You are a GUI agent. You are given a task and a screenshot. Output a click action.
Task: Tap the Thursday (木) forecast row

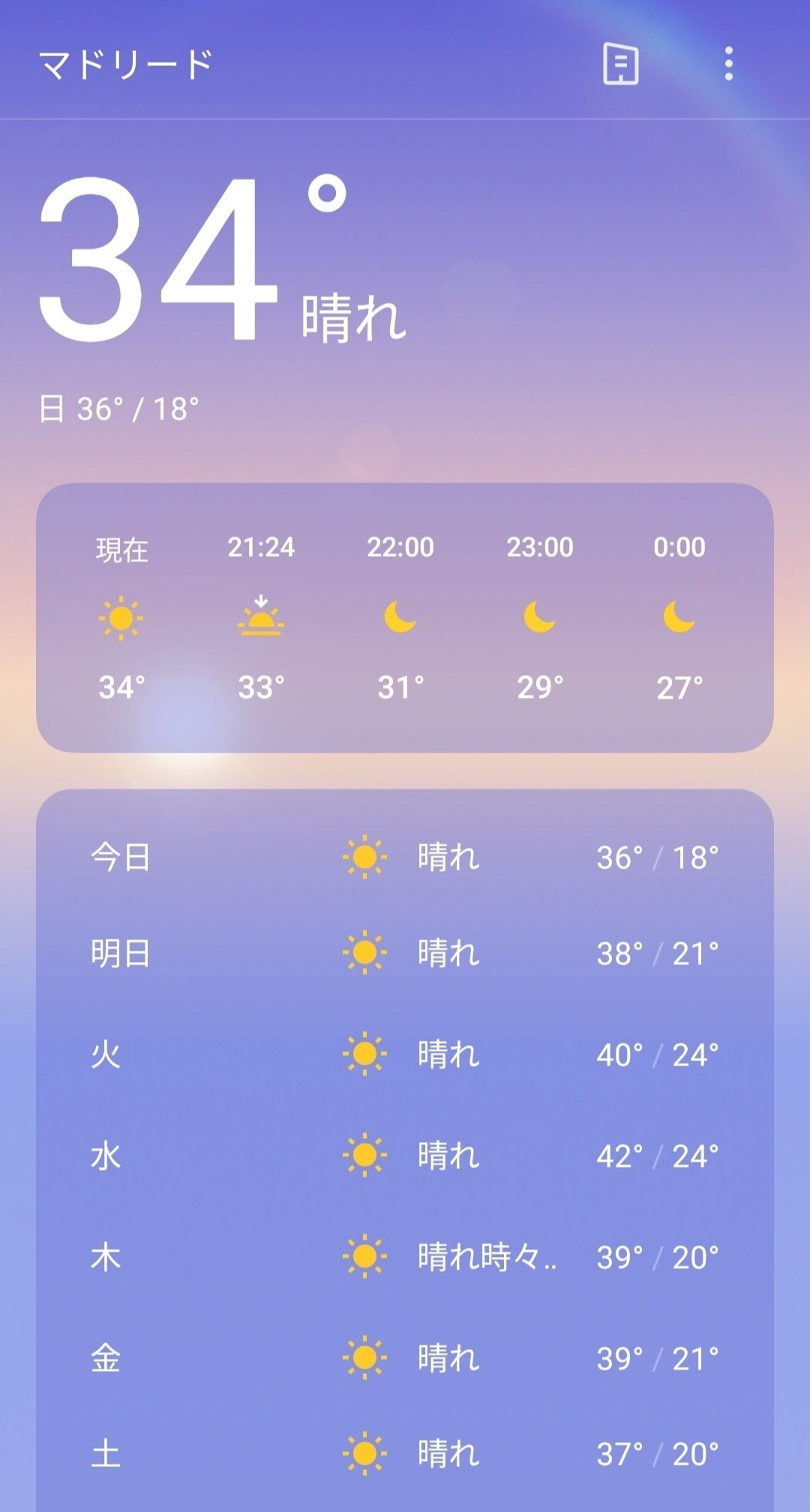pyautogui.click(x=405, y=1257)
